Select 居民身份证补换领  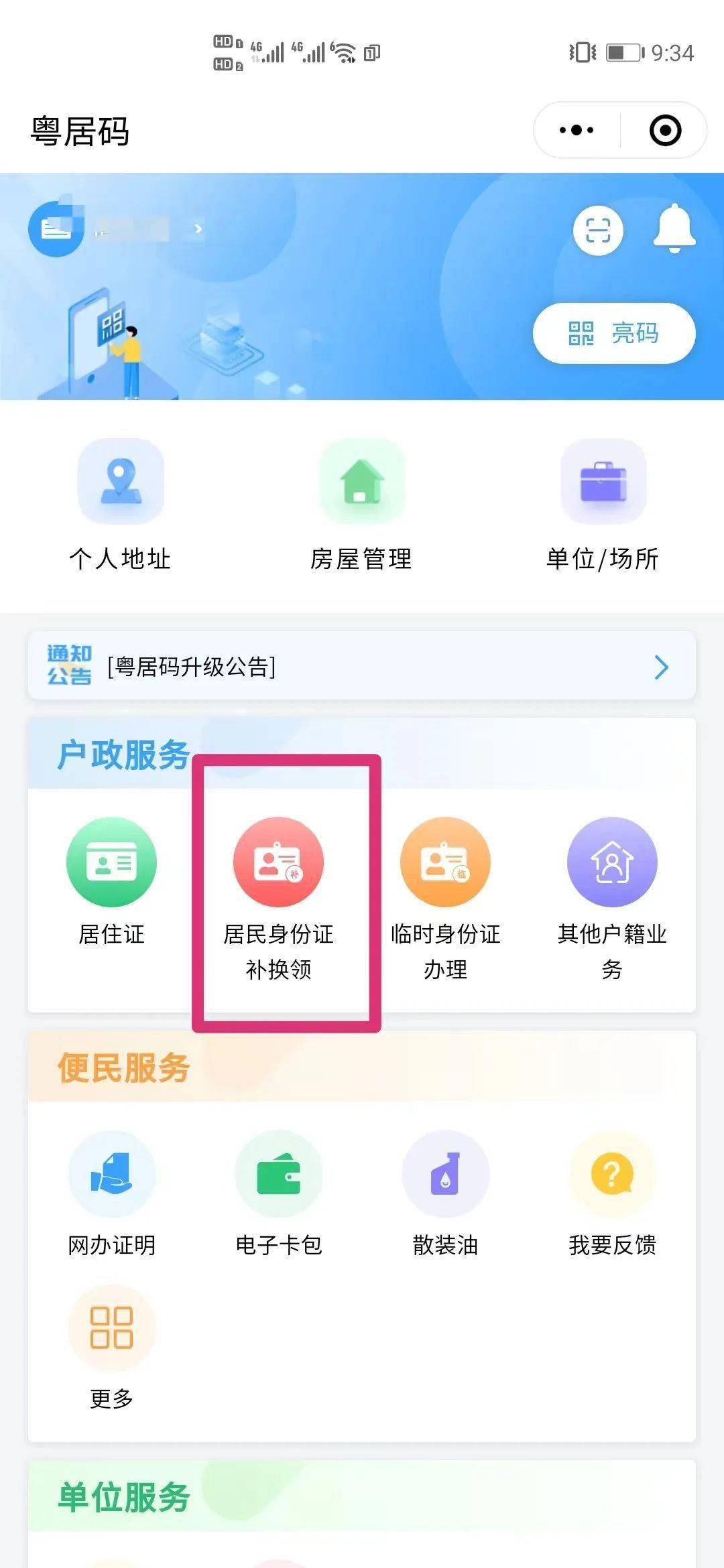click(x=278, y=899)
